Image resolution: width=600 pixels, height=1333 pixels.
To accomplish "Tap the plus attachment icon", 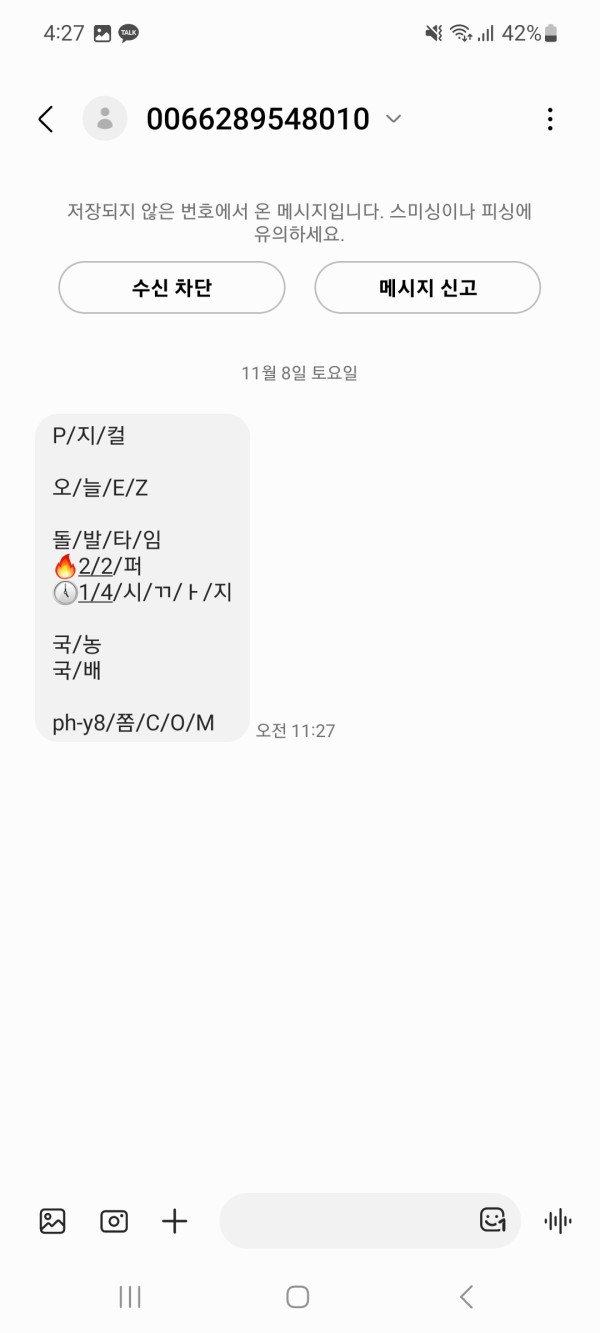I will [175, 1221].
